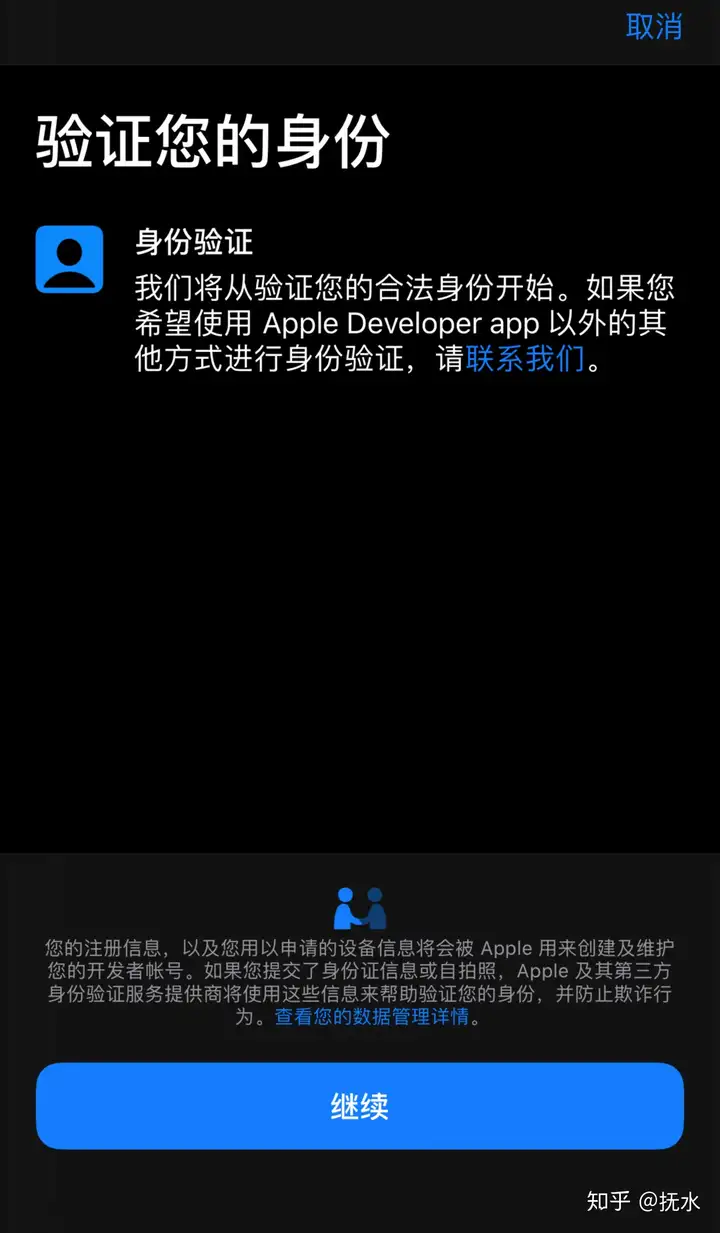The height and width of the screenshot is (1233, 720).
Task: Tap 取消 to cancel verification
Action: tap(653, 27)
